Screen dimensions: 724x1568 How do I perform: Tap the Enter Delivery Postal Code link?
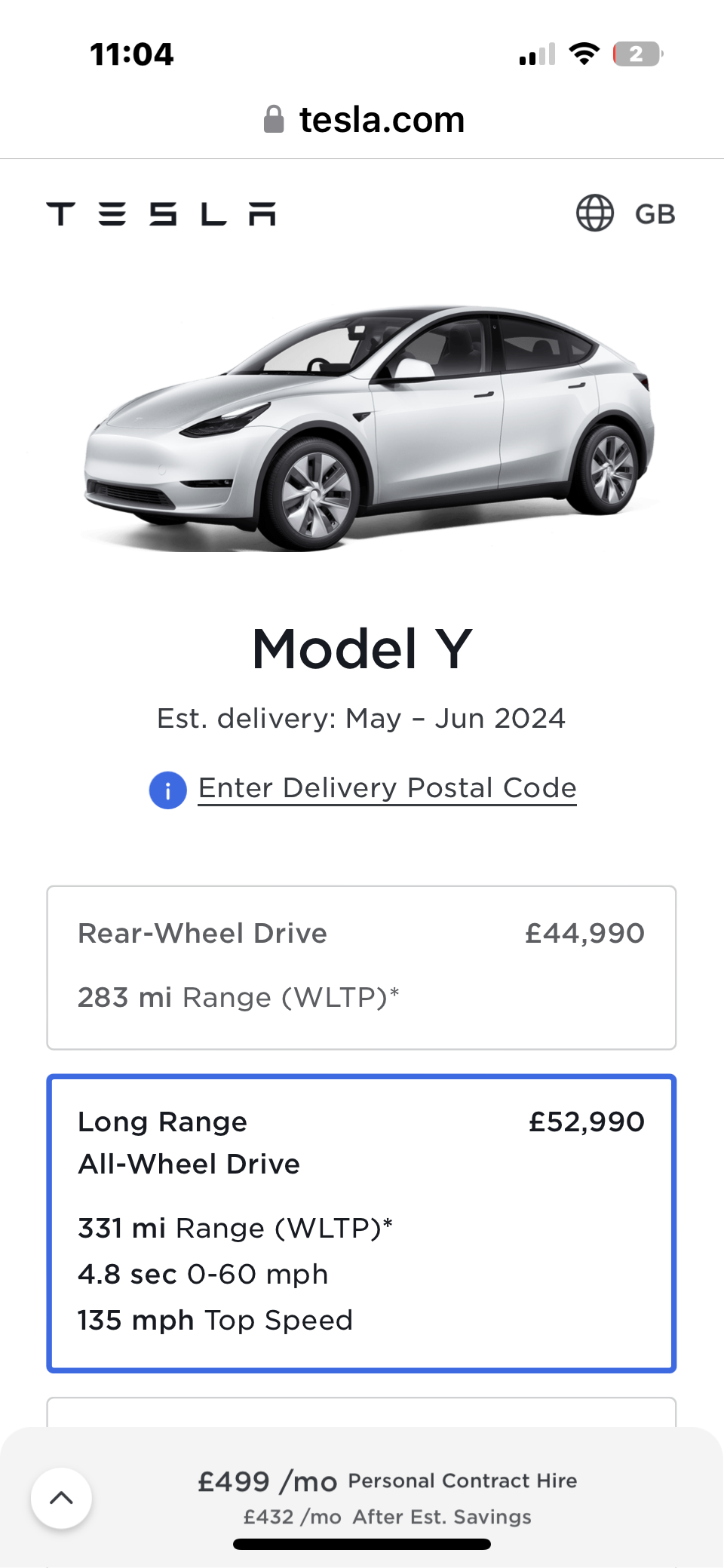pos(387,788)
